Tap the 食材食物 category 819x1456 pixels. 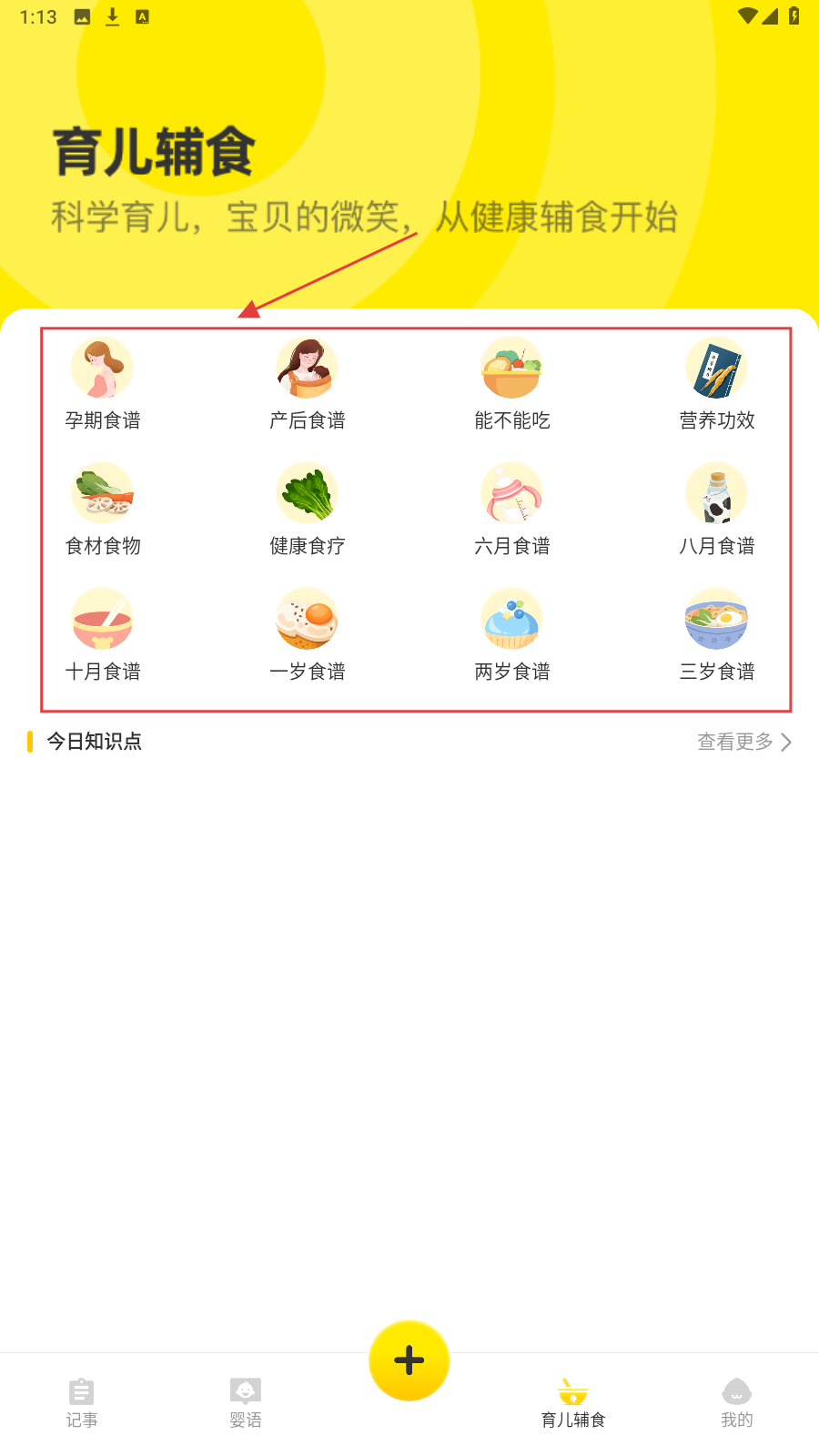point(103,510)
